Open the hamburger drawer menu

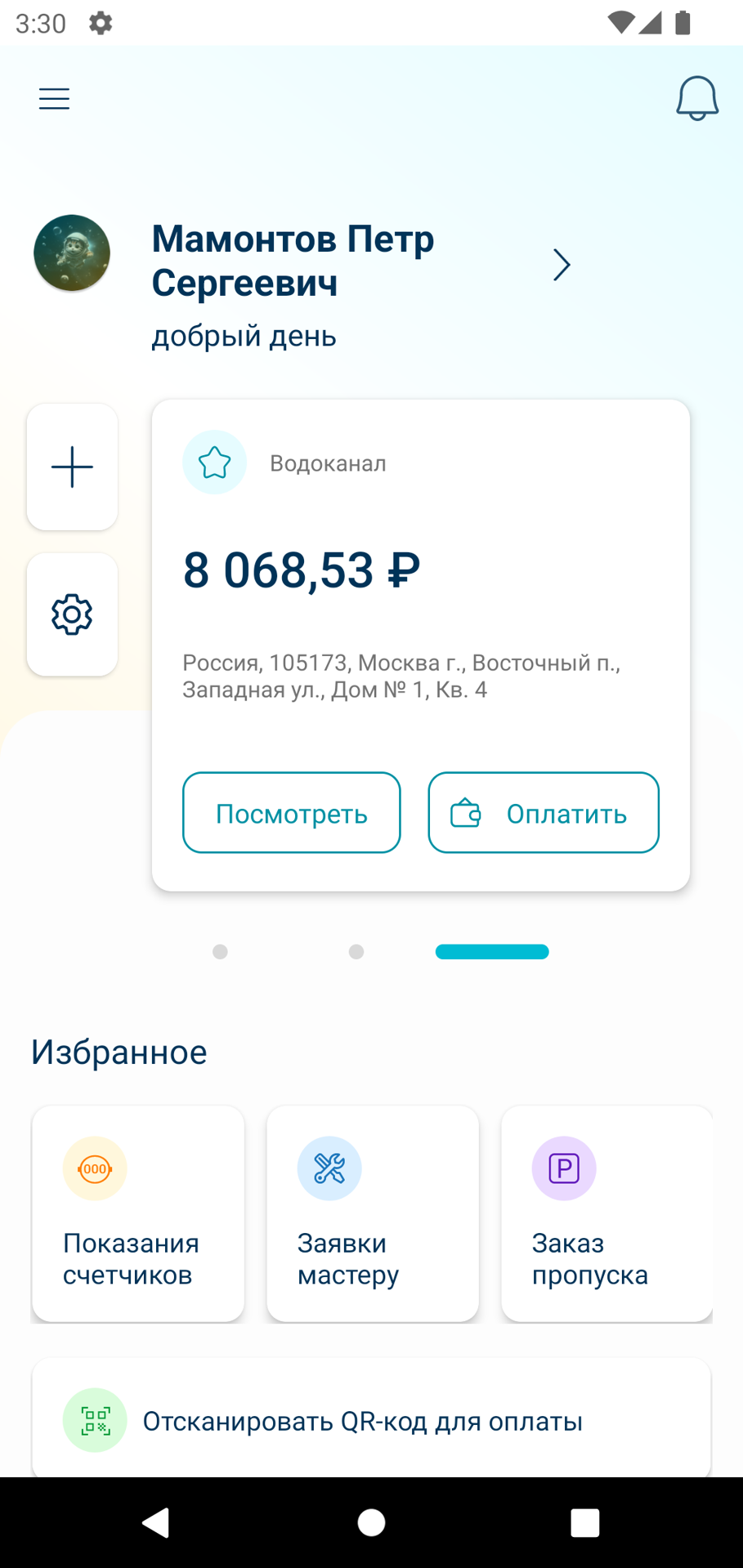point(55,99)
